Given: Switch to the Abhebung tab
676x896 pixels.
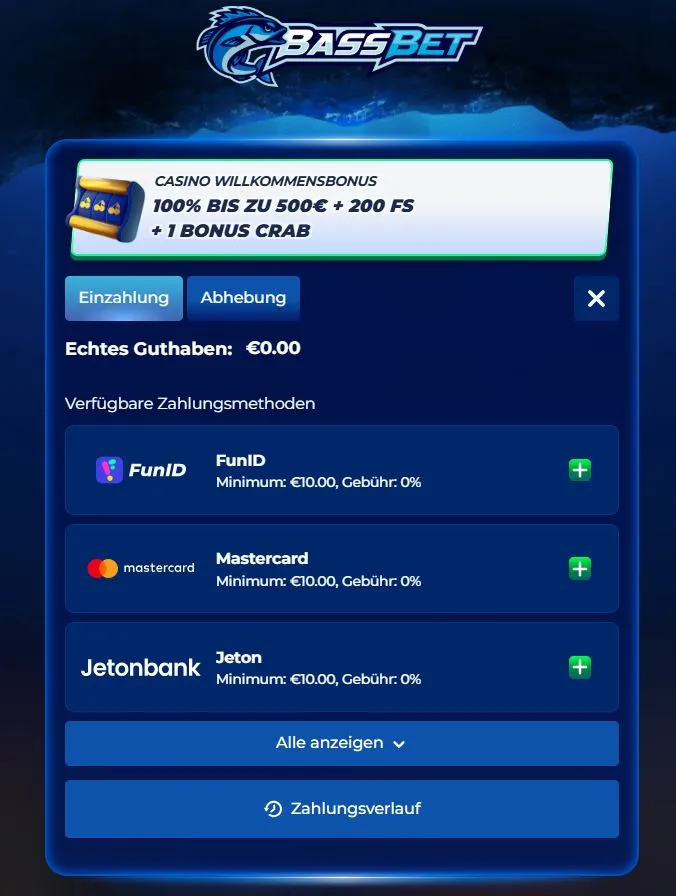Looking at the screenshot, I should pyautogui.click(x=243, y=298).
